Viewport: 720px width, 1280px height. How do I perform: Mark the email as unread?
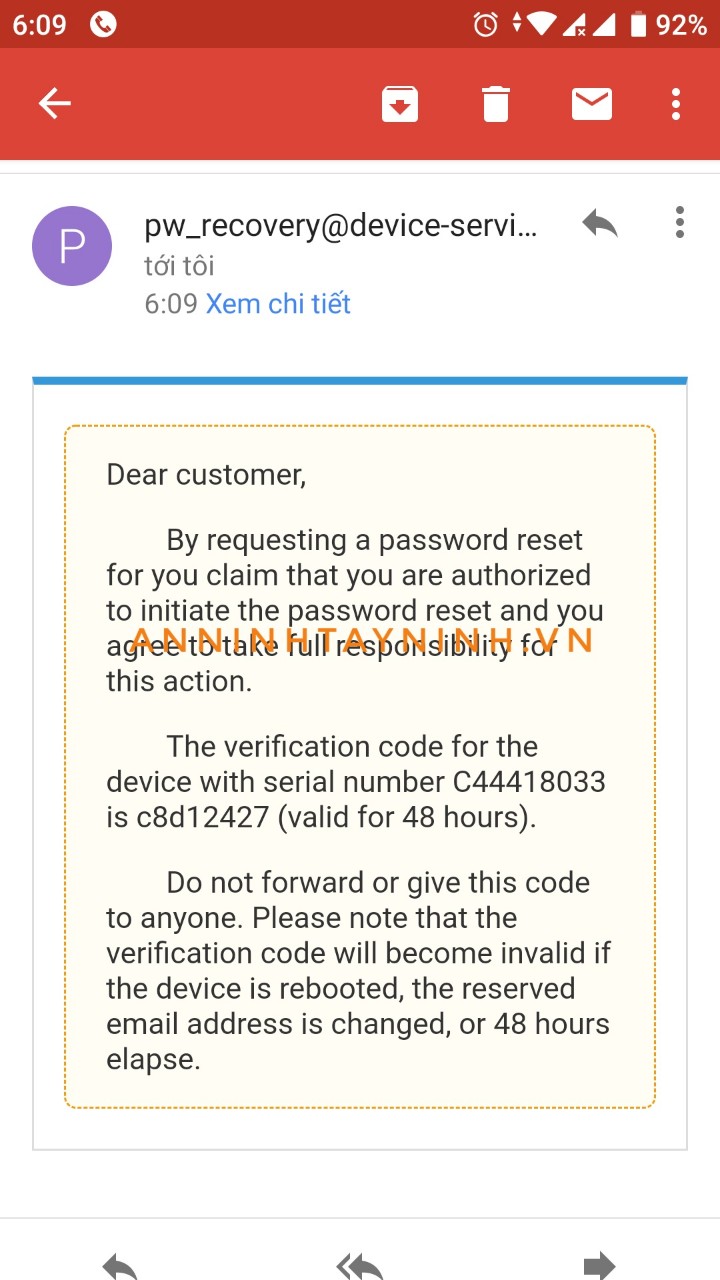[x=592, y=104]
